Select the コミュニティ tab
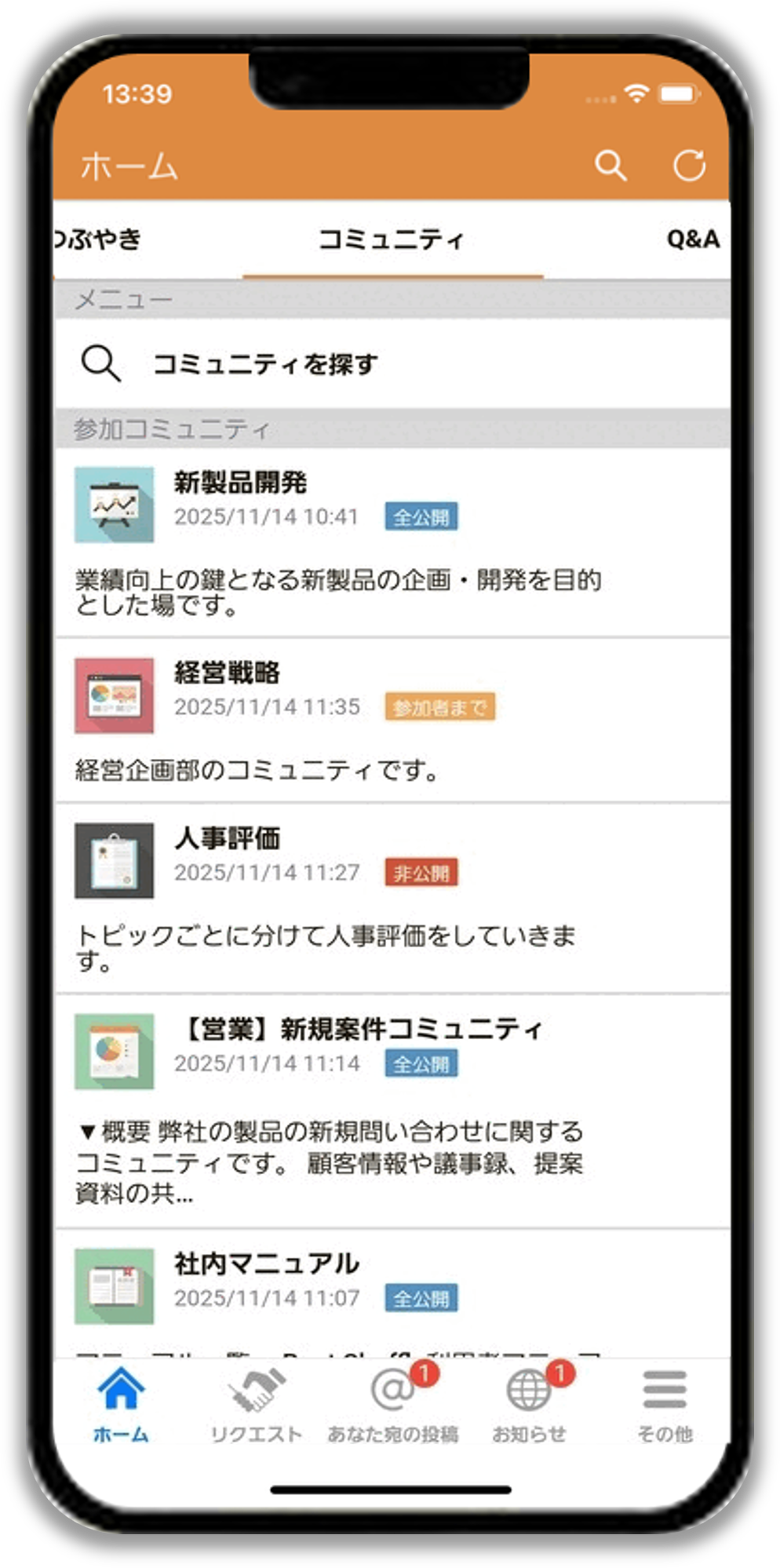 pyautogui.click(x=392, y=239)
